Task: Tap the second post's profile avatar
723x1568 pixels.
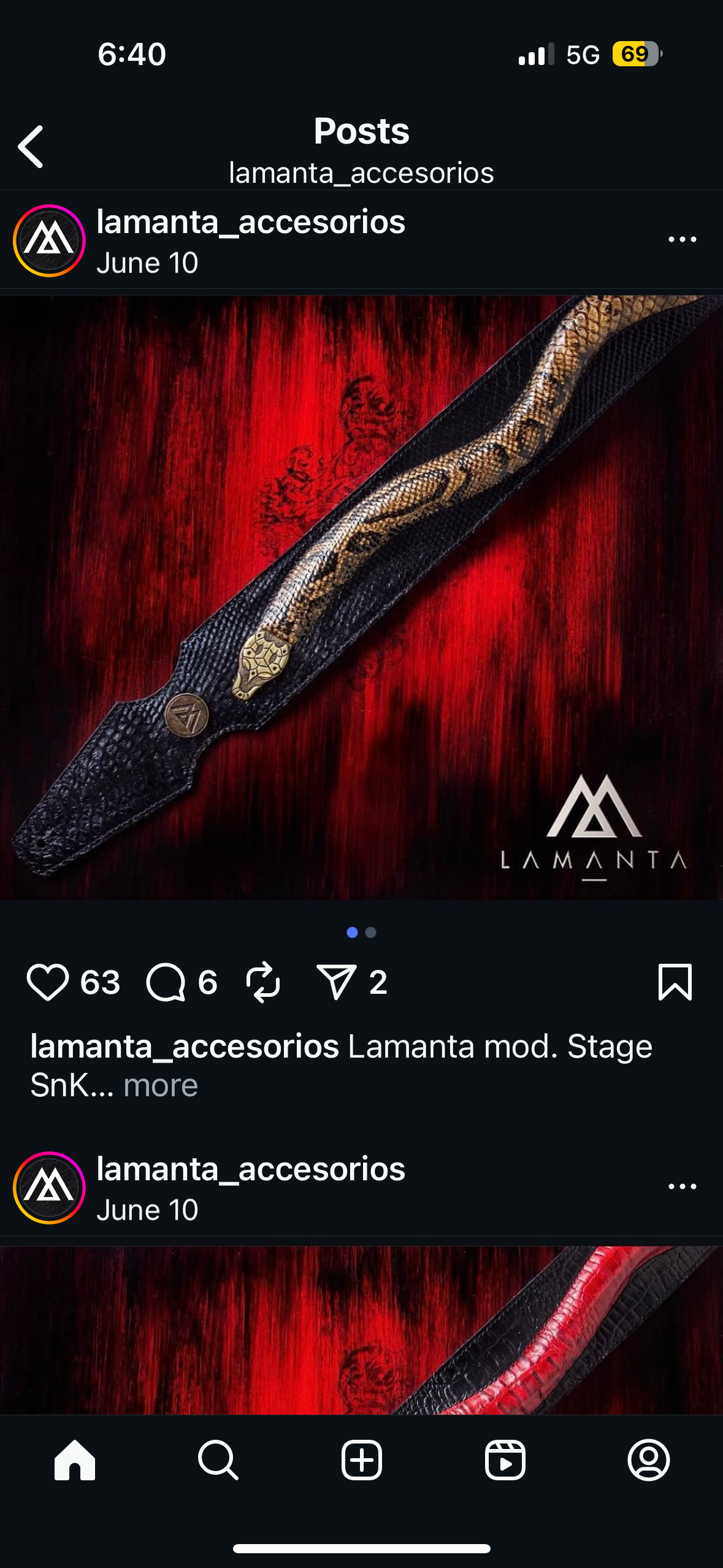Action: [x=49, y=1188]
